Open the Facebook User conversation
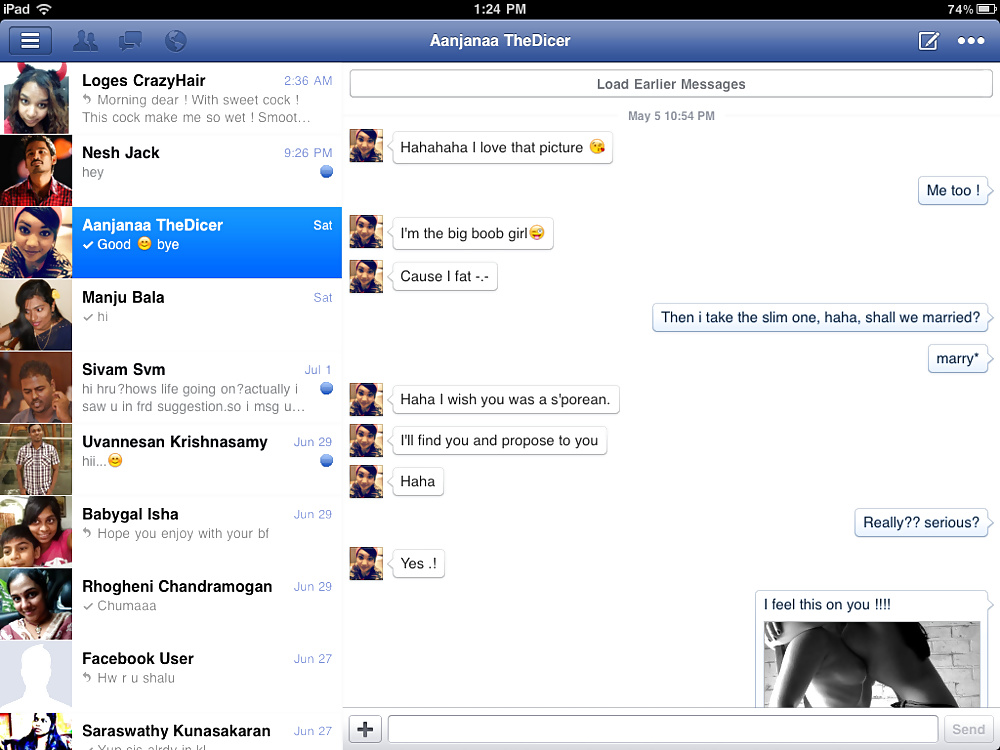Screen dimensions: 1000x750 (x=205, y=675)
